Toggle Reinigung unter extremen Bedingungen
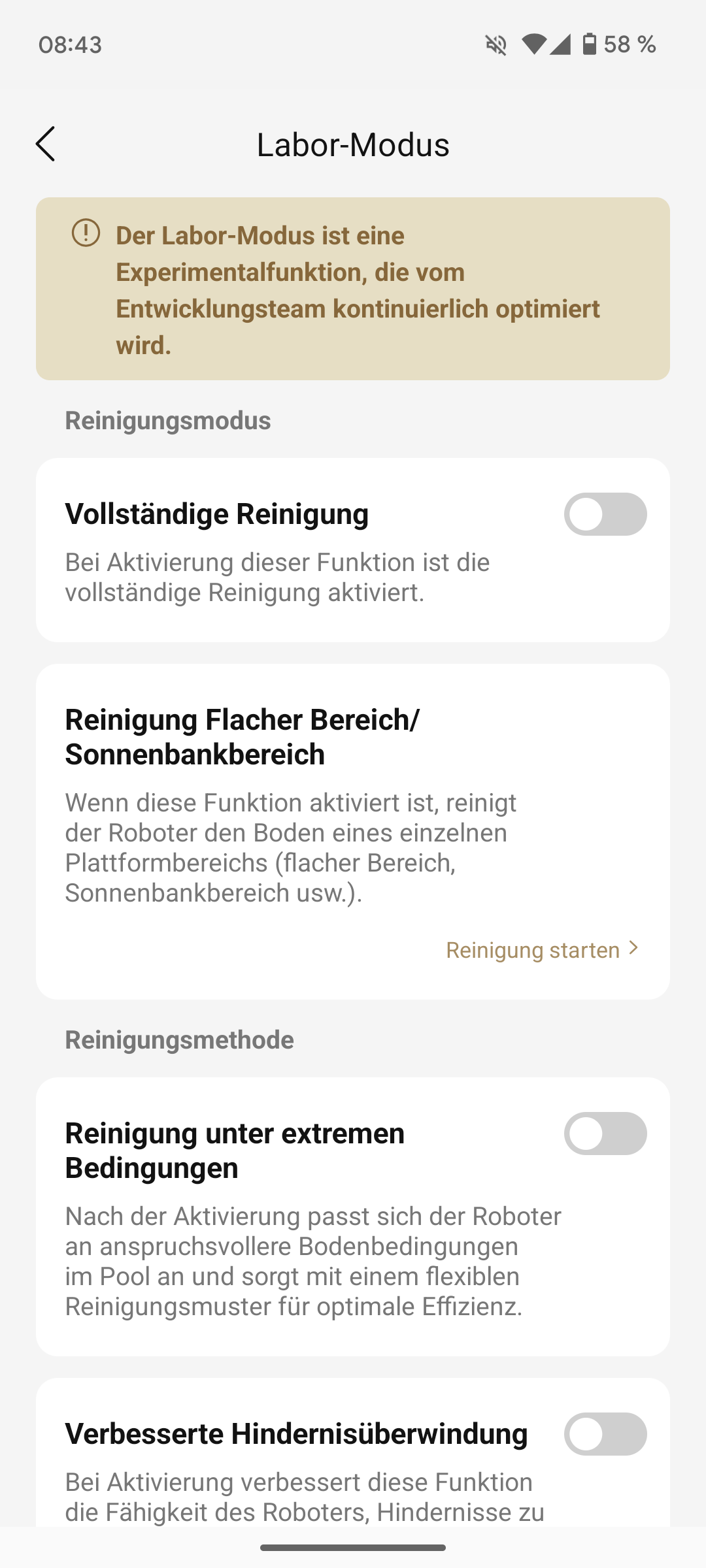 [605, 1134]
